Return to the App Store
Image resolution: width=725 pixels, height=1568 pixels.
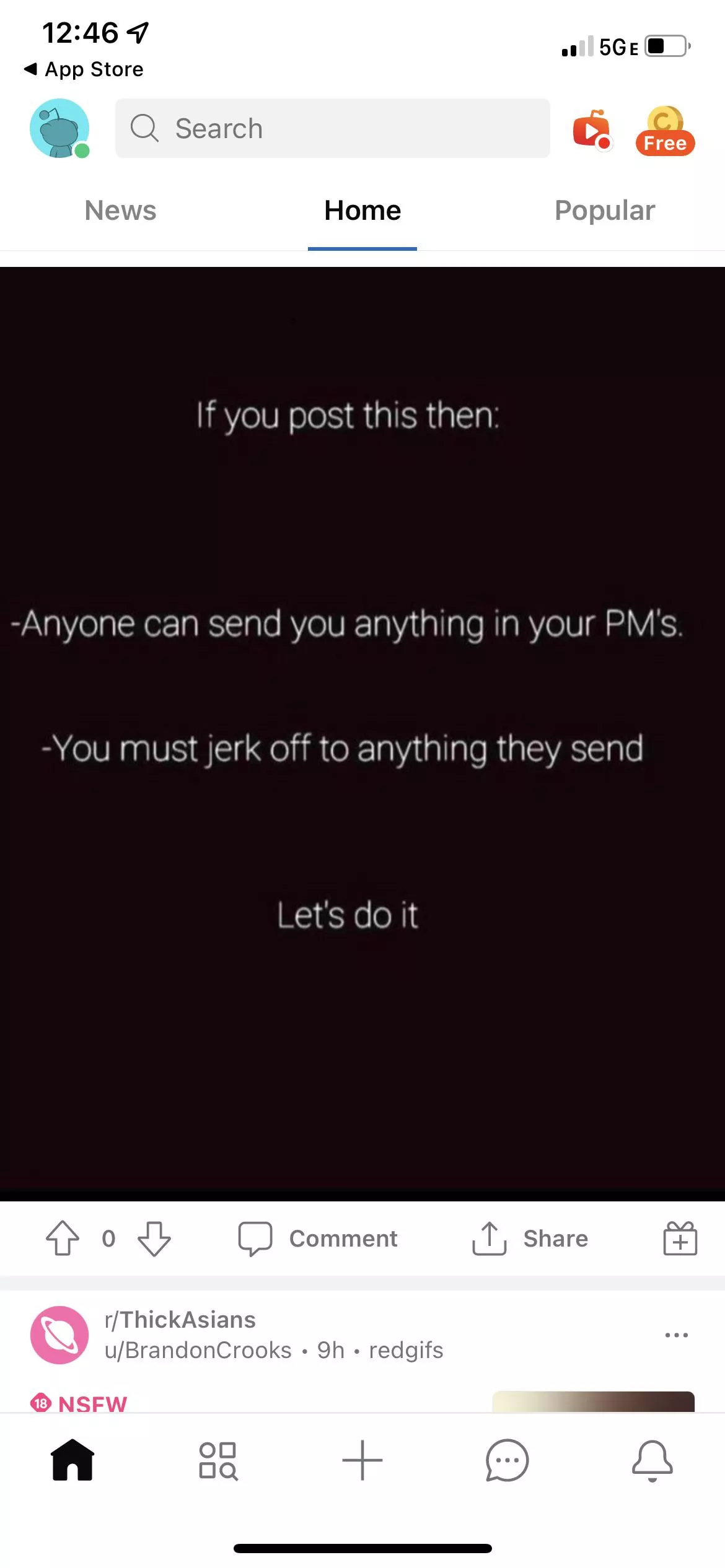point(84,69)
